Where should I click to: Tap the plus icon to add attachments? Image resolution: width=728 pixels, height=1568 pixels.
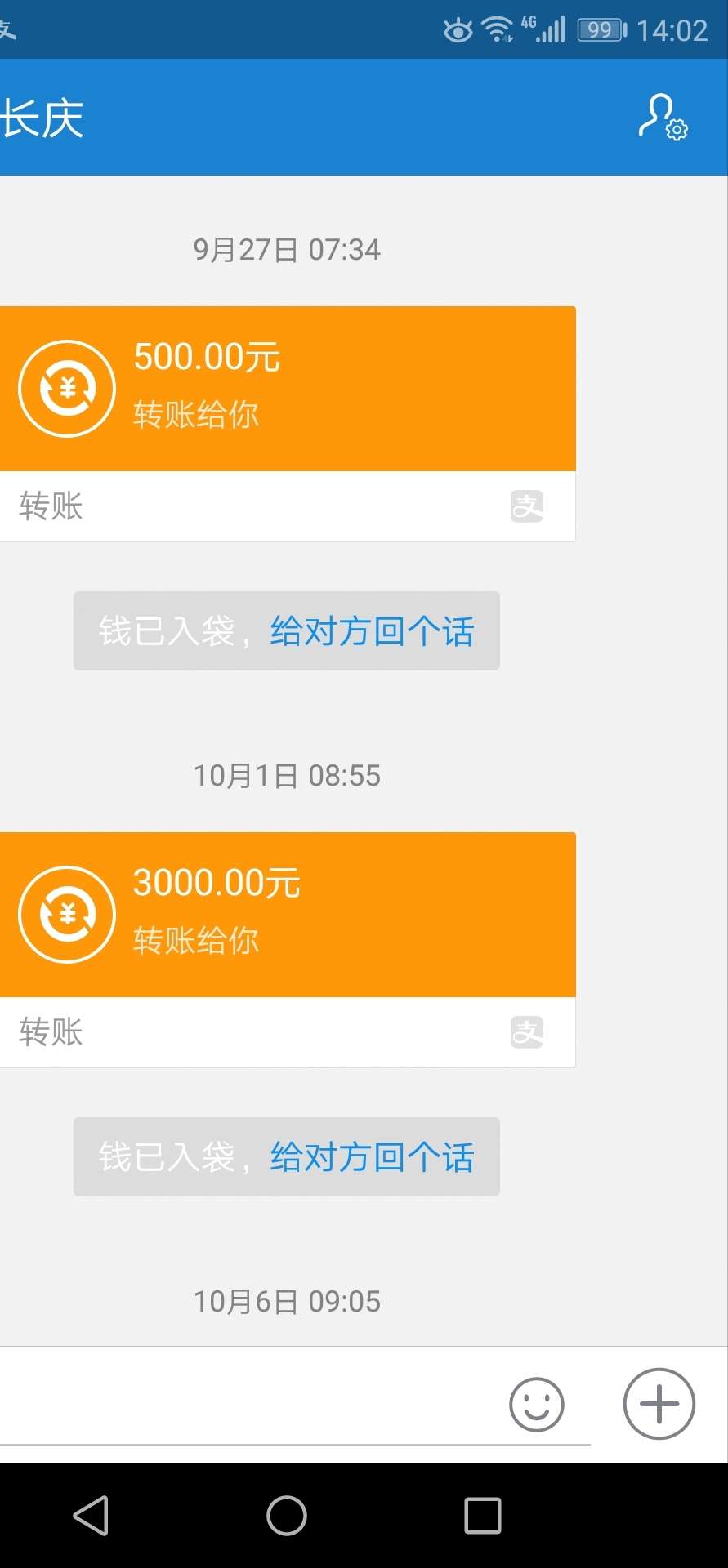click(659, 1403)
